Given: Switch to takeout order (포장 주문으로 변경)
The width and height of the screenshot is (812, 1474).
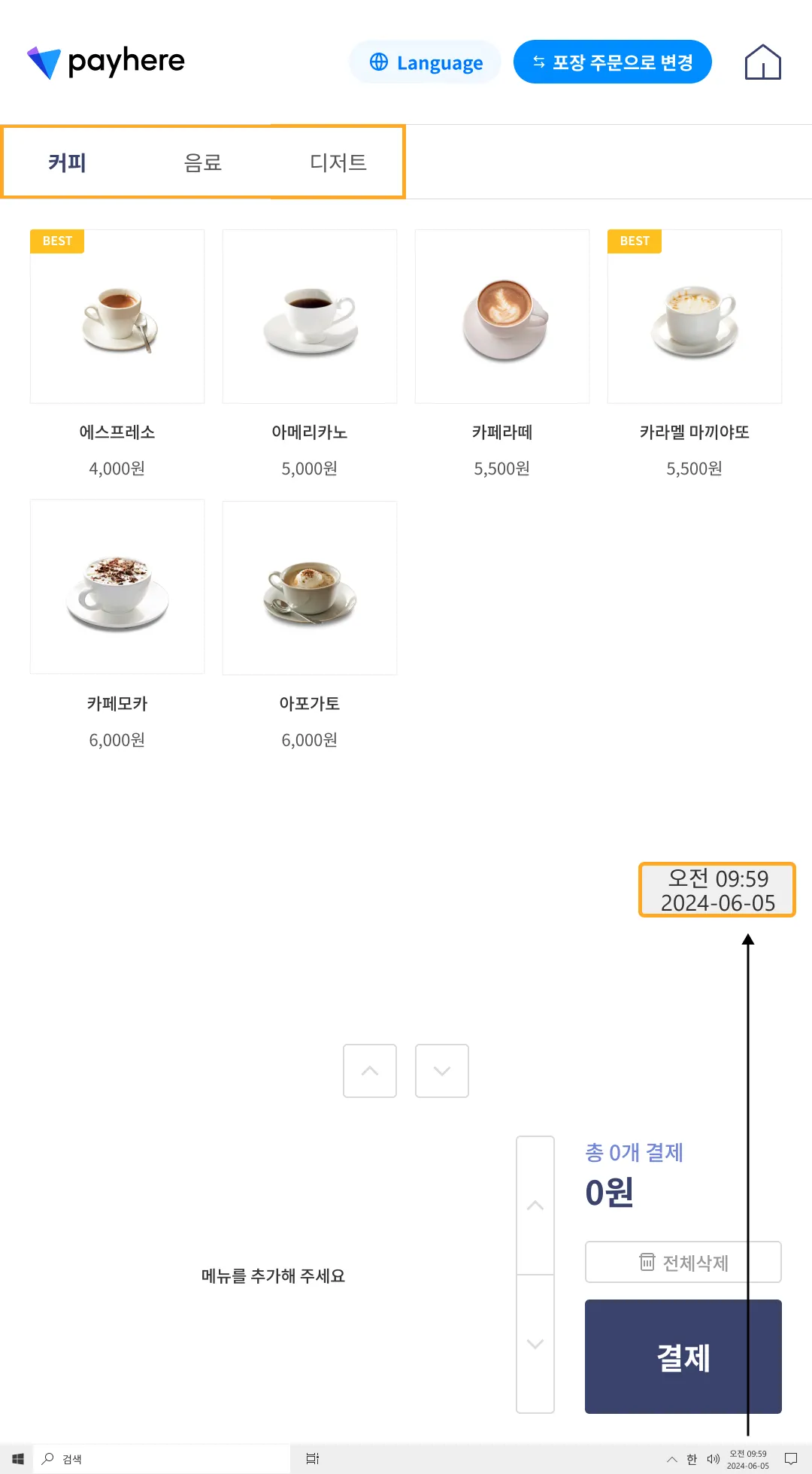Looking at the screenshot, I should point(612,62).
